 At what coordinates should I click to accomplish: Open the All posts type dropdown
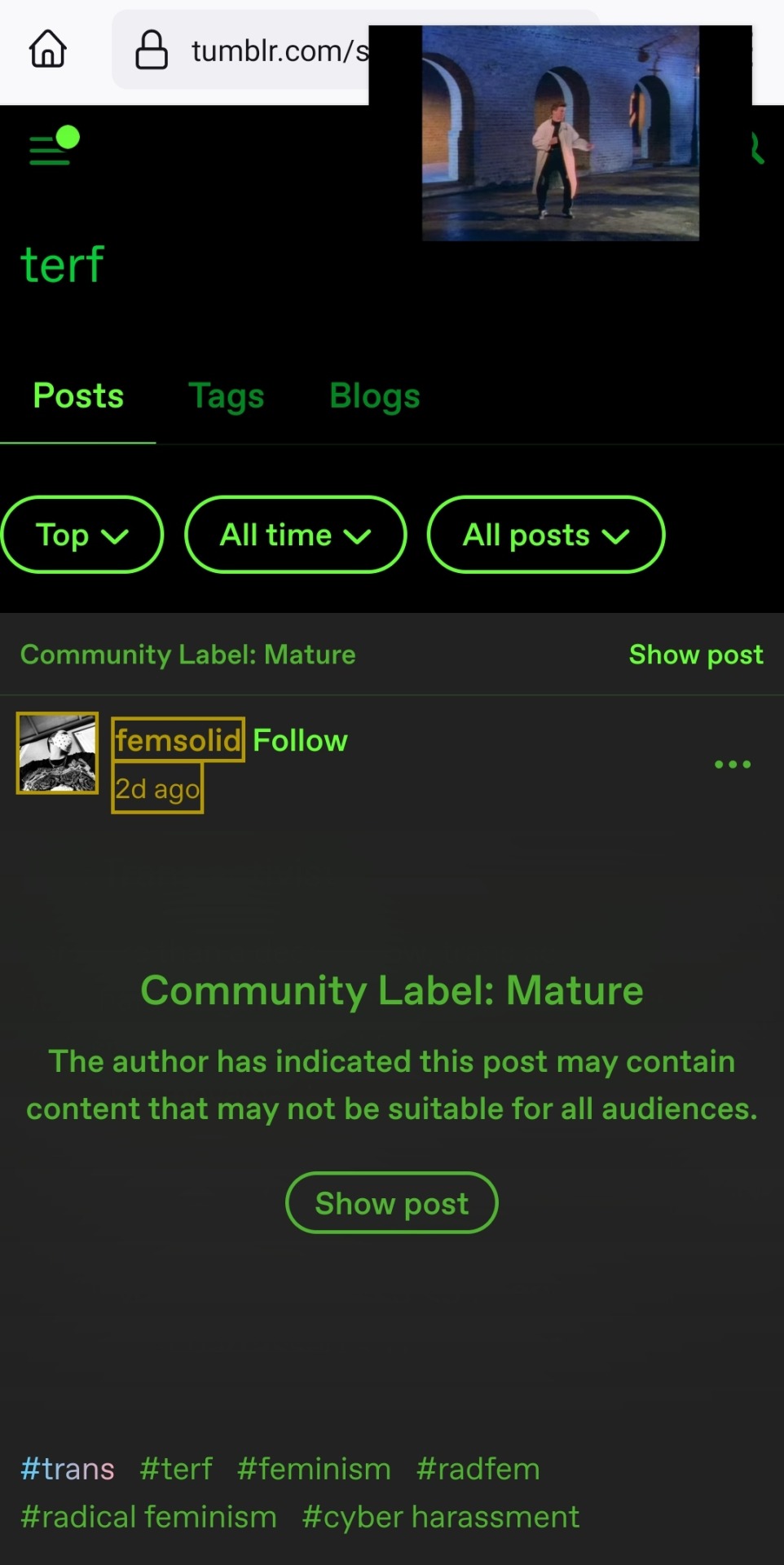click(545, 535)
